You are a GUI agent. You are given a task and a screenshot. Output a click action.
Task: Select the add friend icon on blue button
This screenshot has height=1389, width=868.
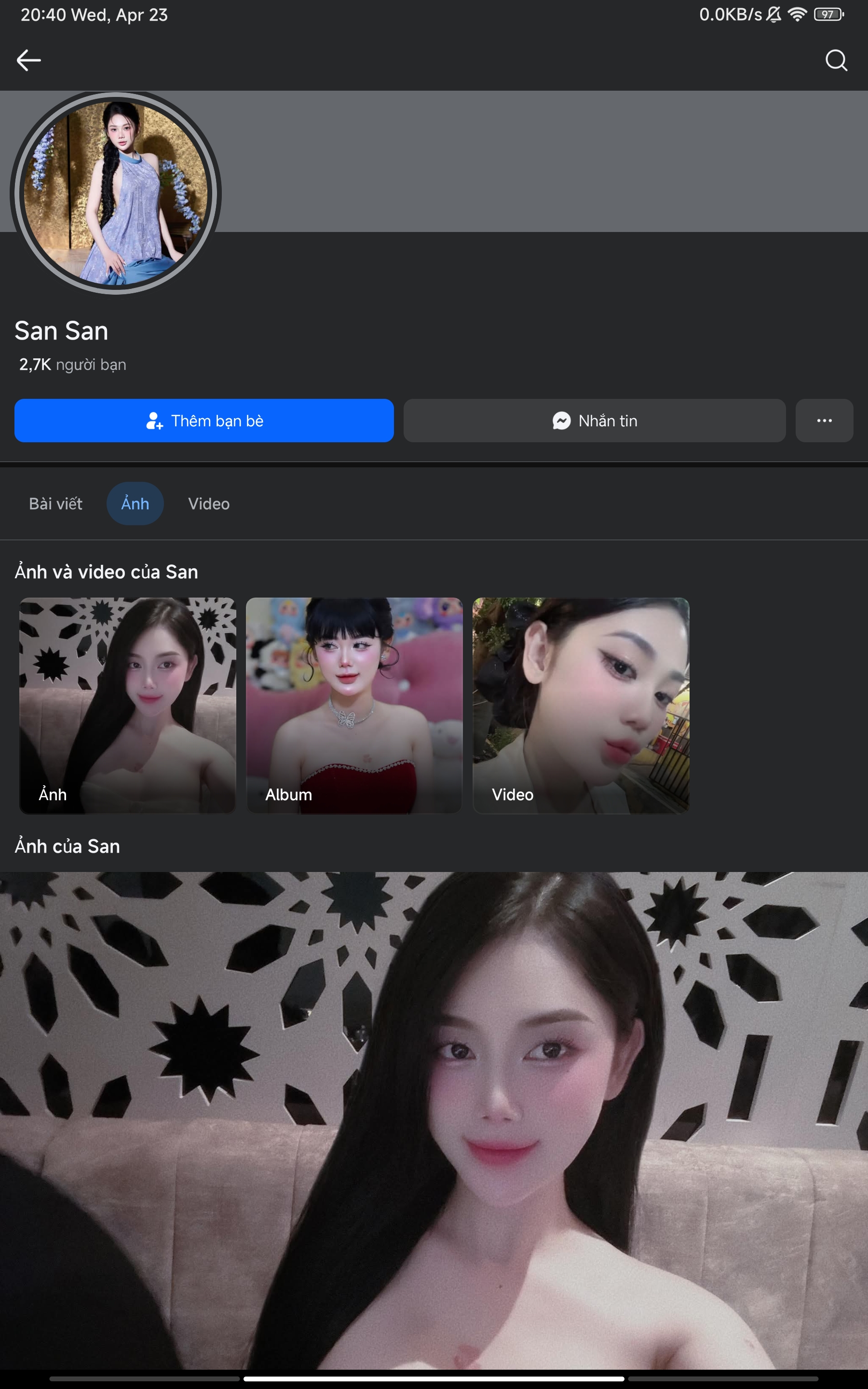click(153, 420)
